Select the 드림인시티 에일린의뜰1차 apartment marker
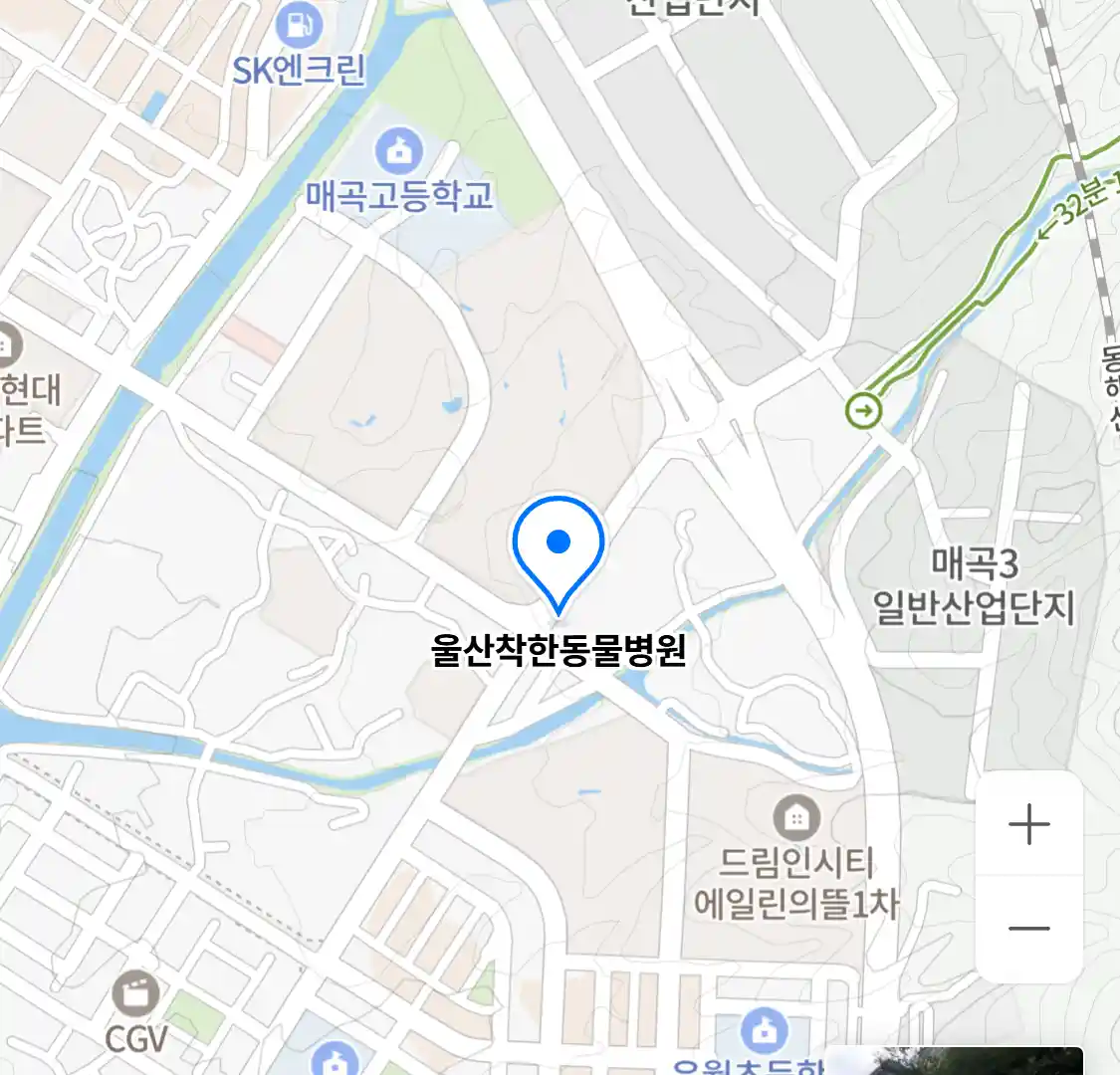 click(795, 818)
